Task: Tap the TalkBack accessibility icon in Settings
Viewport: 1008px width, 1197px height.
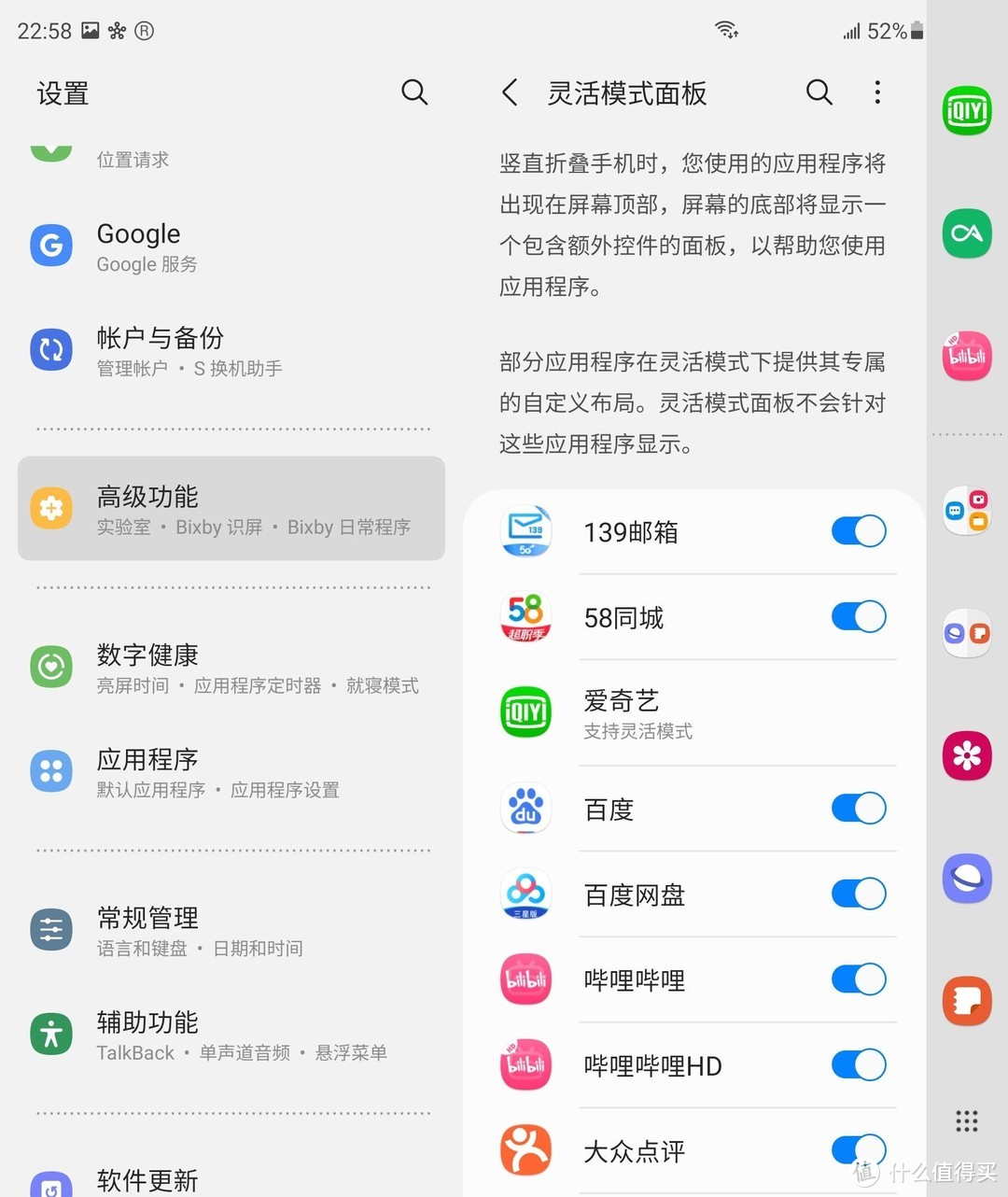Action: [x=51, y=1034]
